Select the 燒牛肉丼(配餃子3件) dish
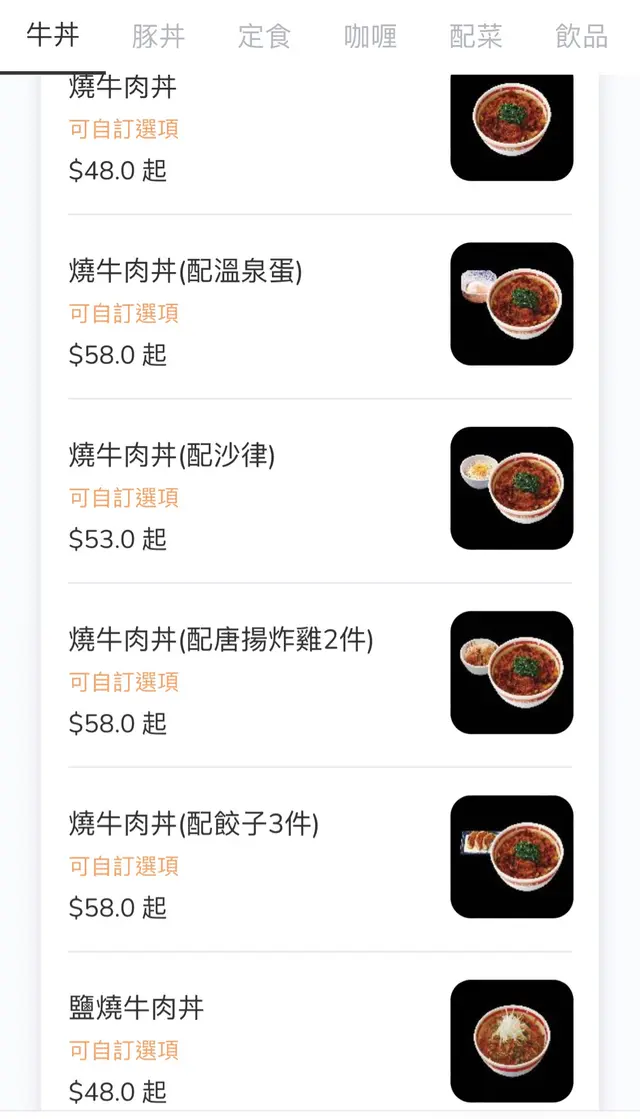The width and height of the screenshot is (640, 1119). point(319,859)
